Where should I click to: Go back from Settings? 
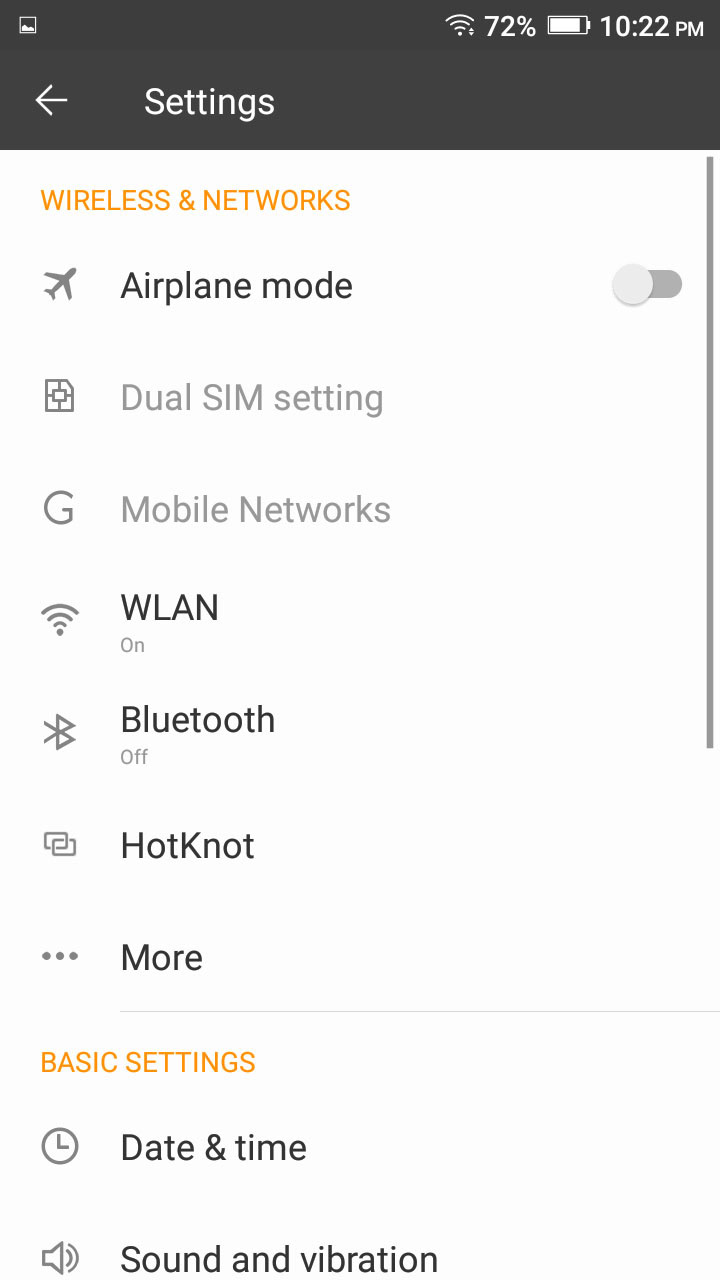pos(51,101)
